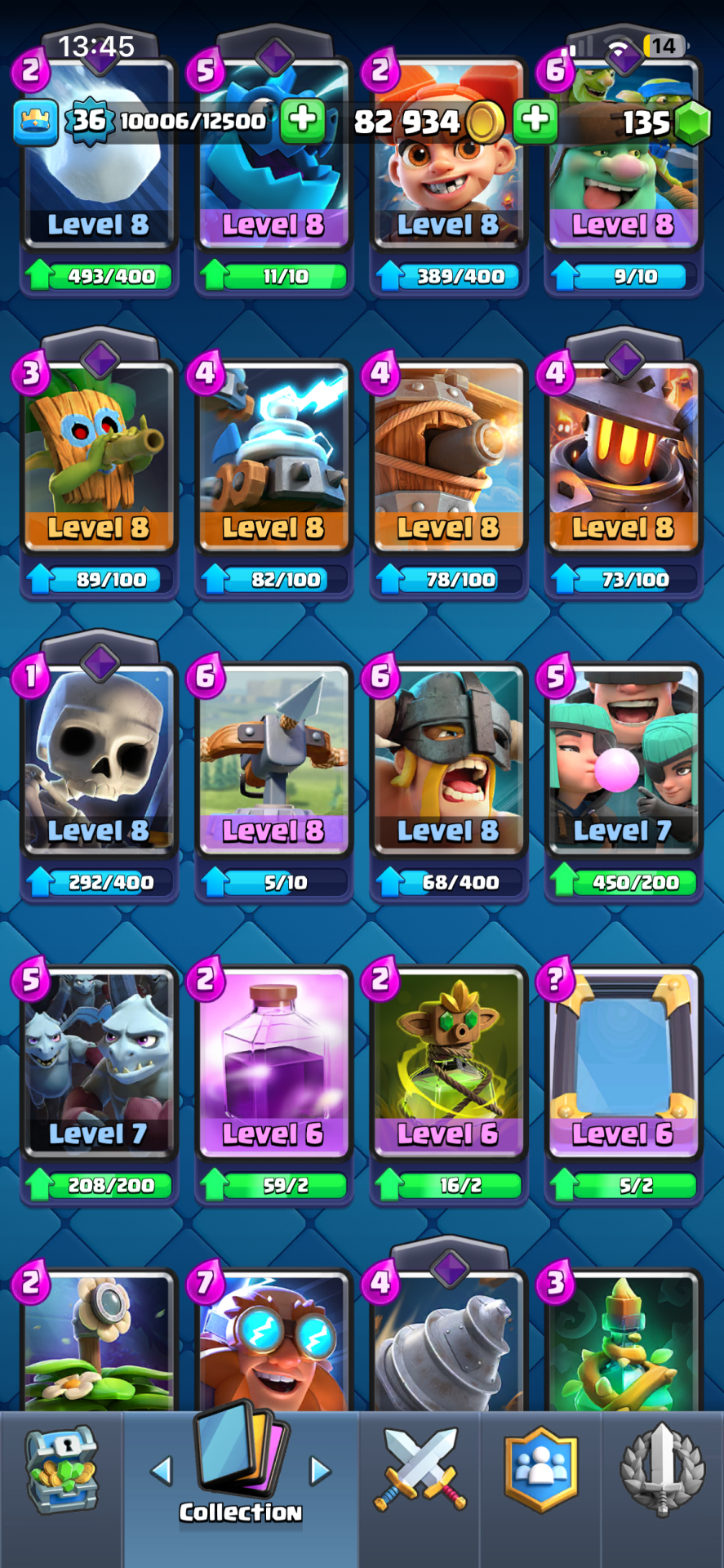Tap the green plus next to experience
Screen dimensions: 724x1568
303,120
